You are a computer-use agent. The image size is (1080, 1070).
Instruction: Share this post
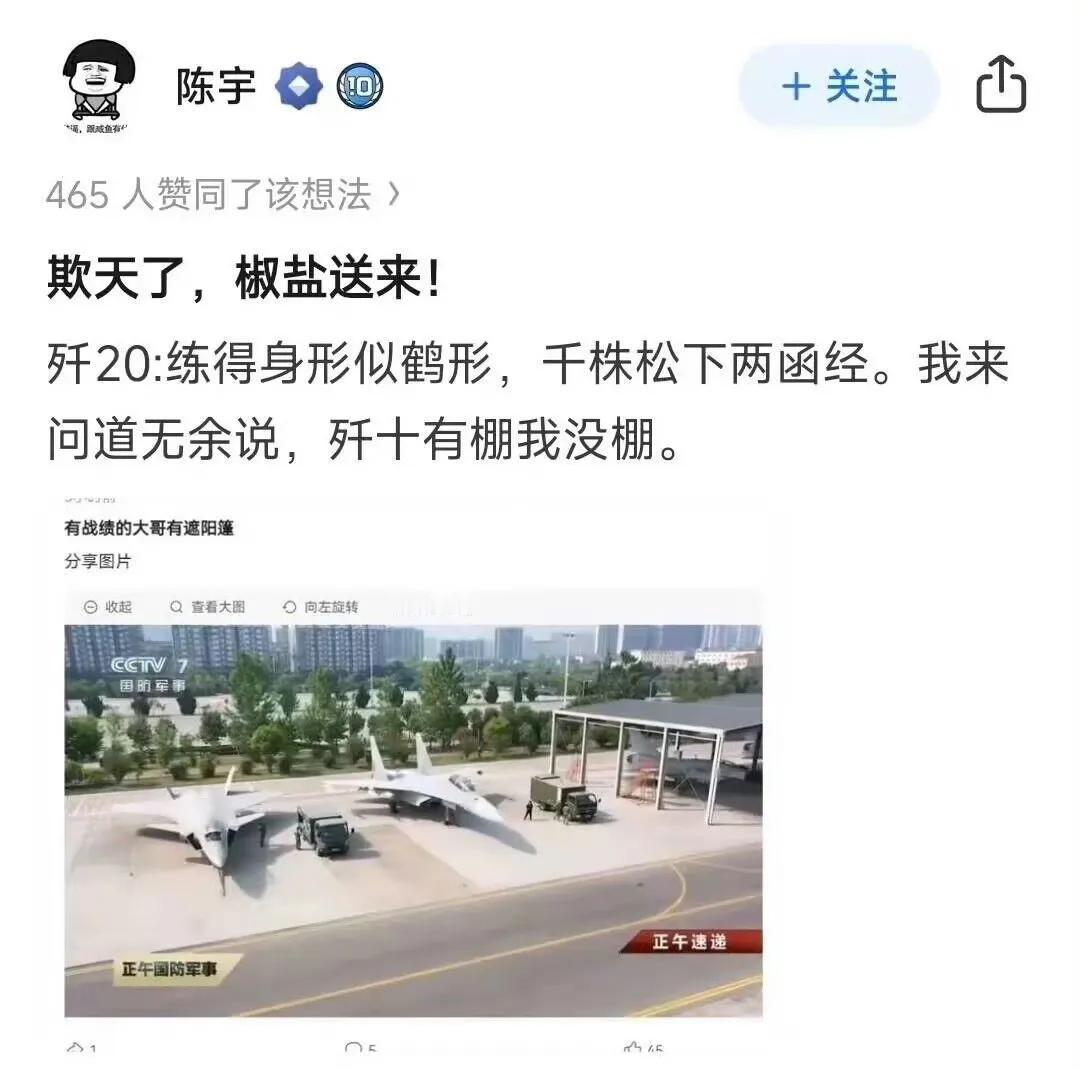[1001, 87]
